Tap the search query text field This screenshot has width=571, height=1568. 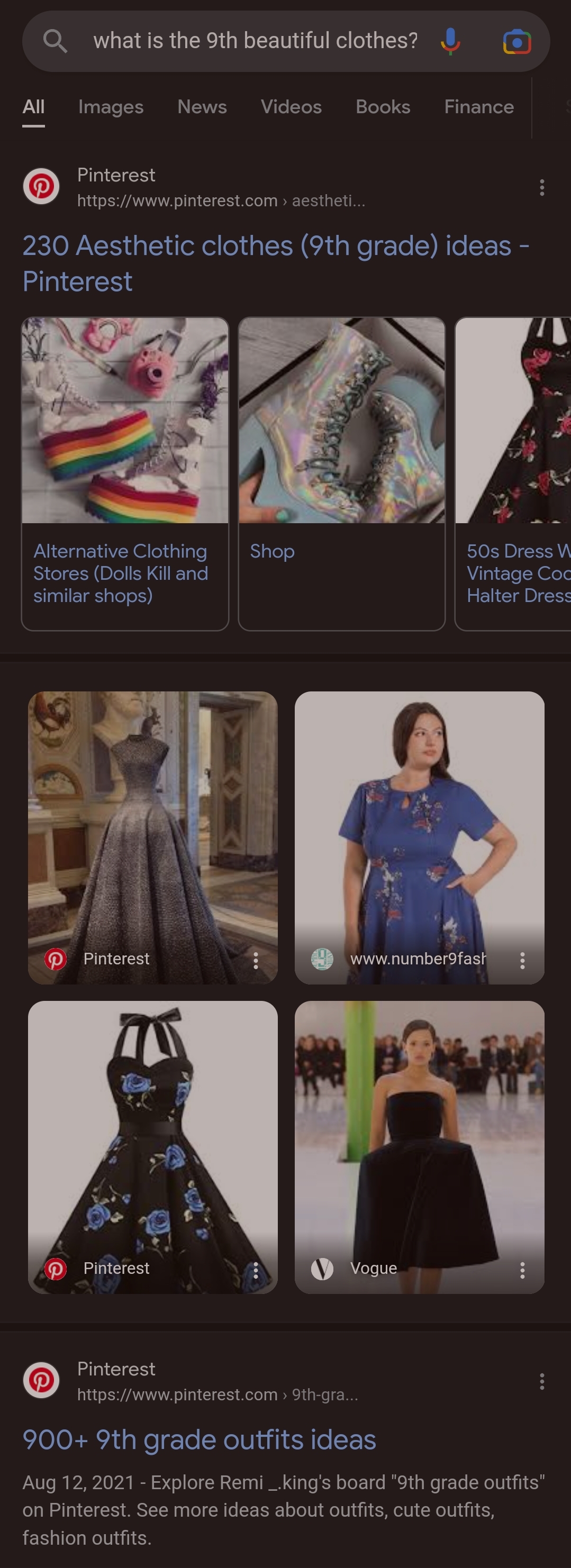[x=255, y=41]
